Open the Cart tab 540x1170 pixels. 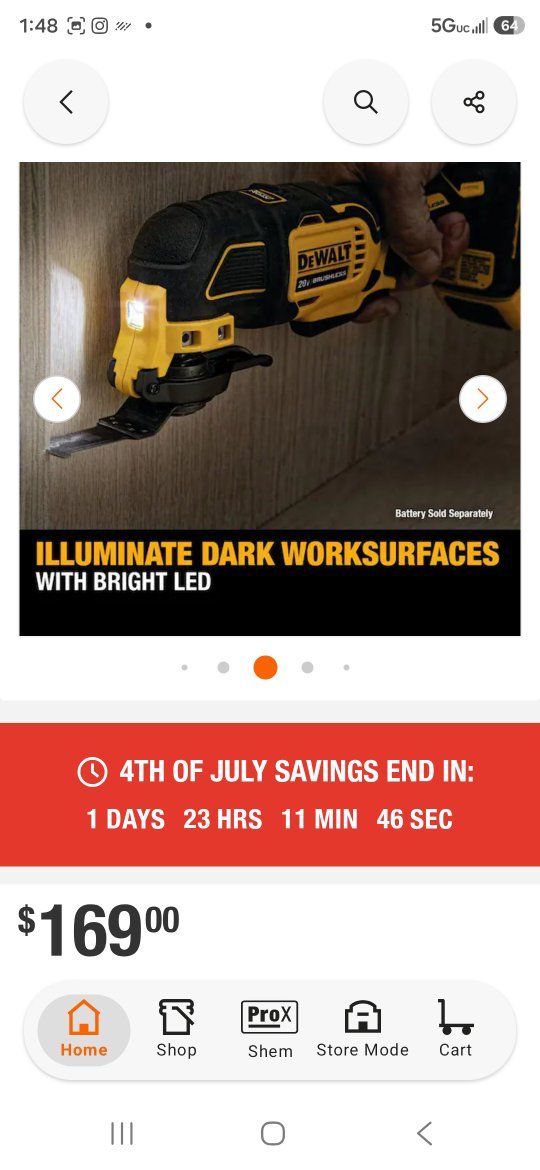point(455,1030)
